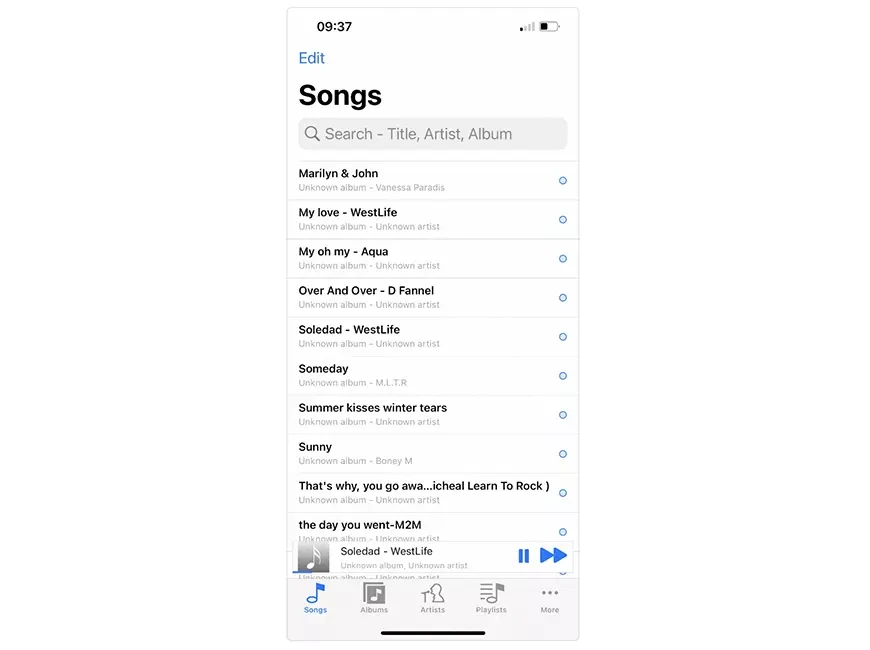Go to the Playlists tab
Viewport: 870px width, 650px height.
491,598
